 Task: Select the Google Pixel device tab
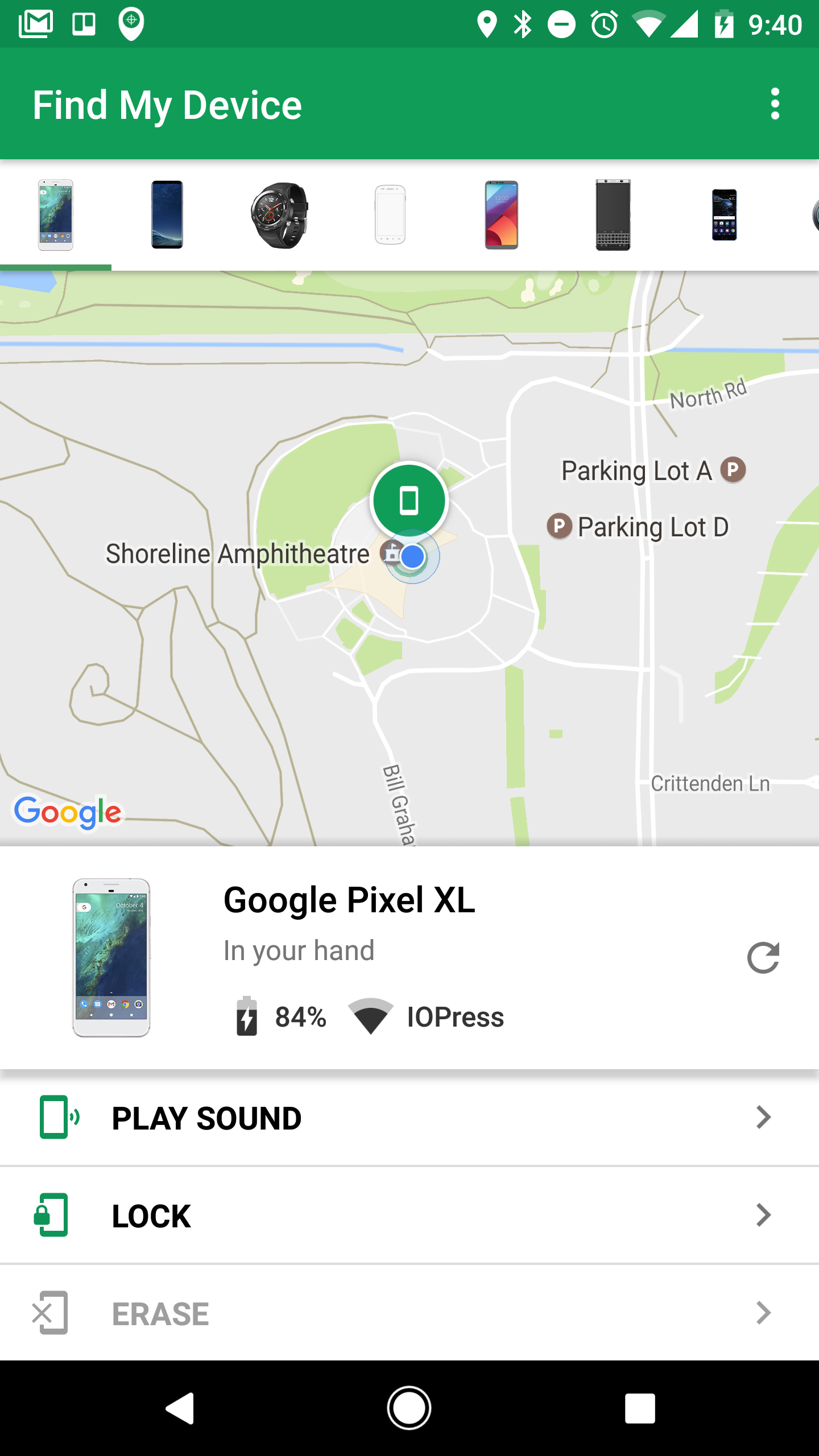coord(56,215)
